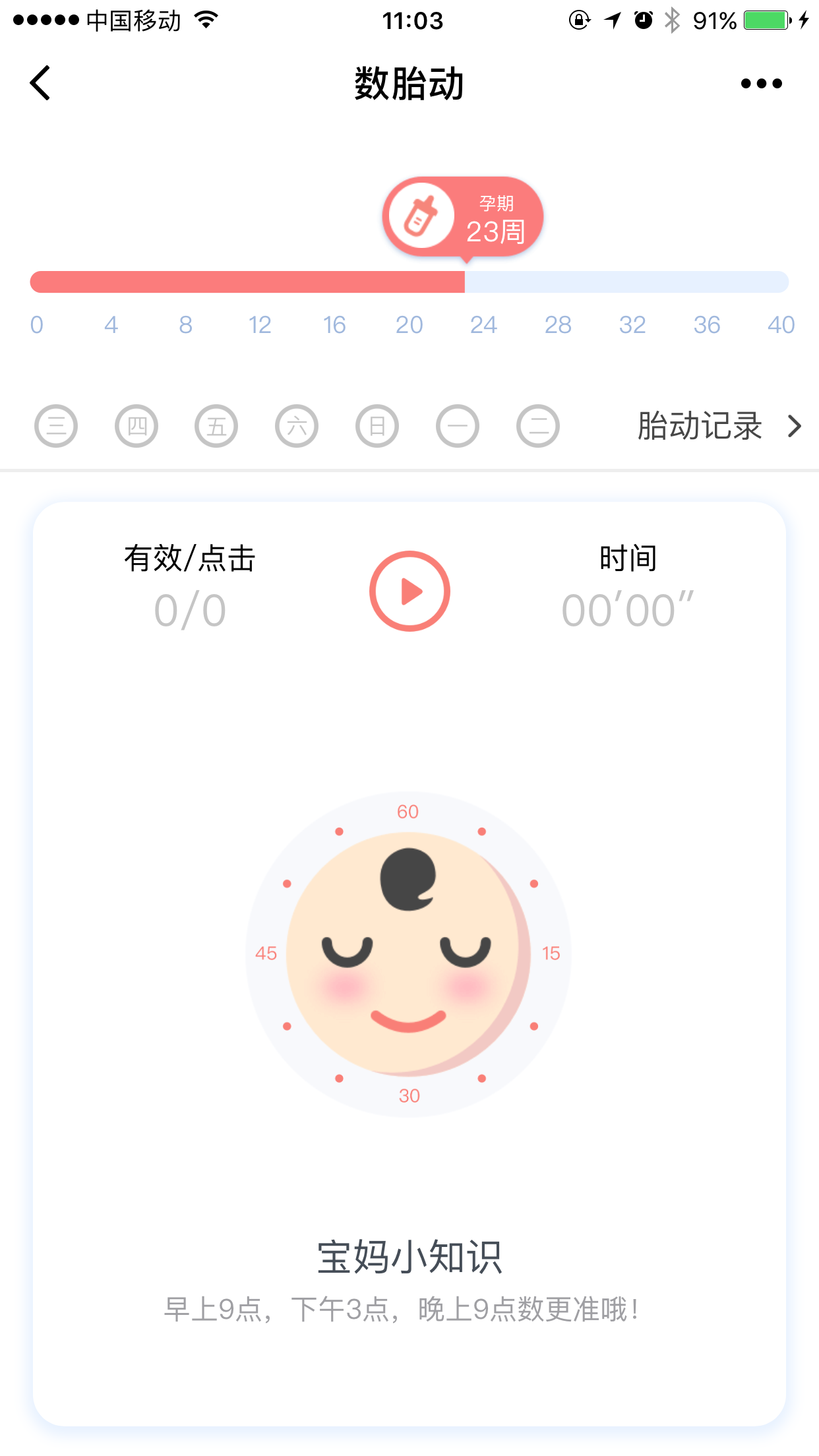Go back from the 数胎动 page

pyautogui.click(x=40, y=83)
